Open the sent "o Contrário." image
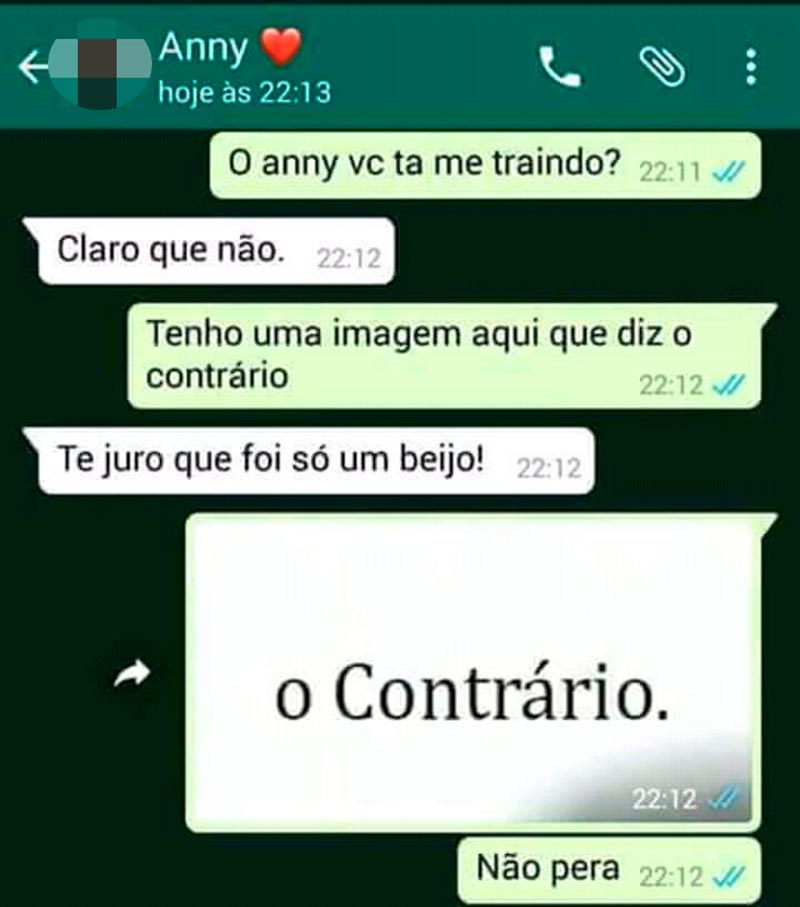 470,672
